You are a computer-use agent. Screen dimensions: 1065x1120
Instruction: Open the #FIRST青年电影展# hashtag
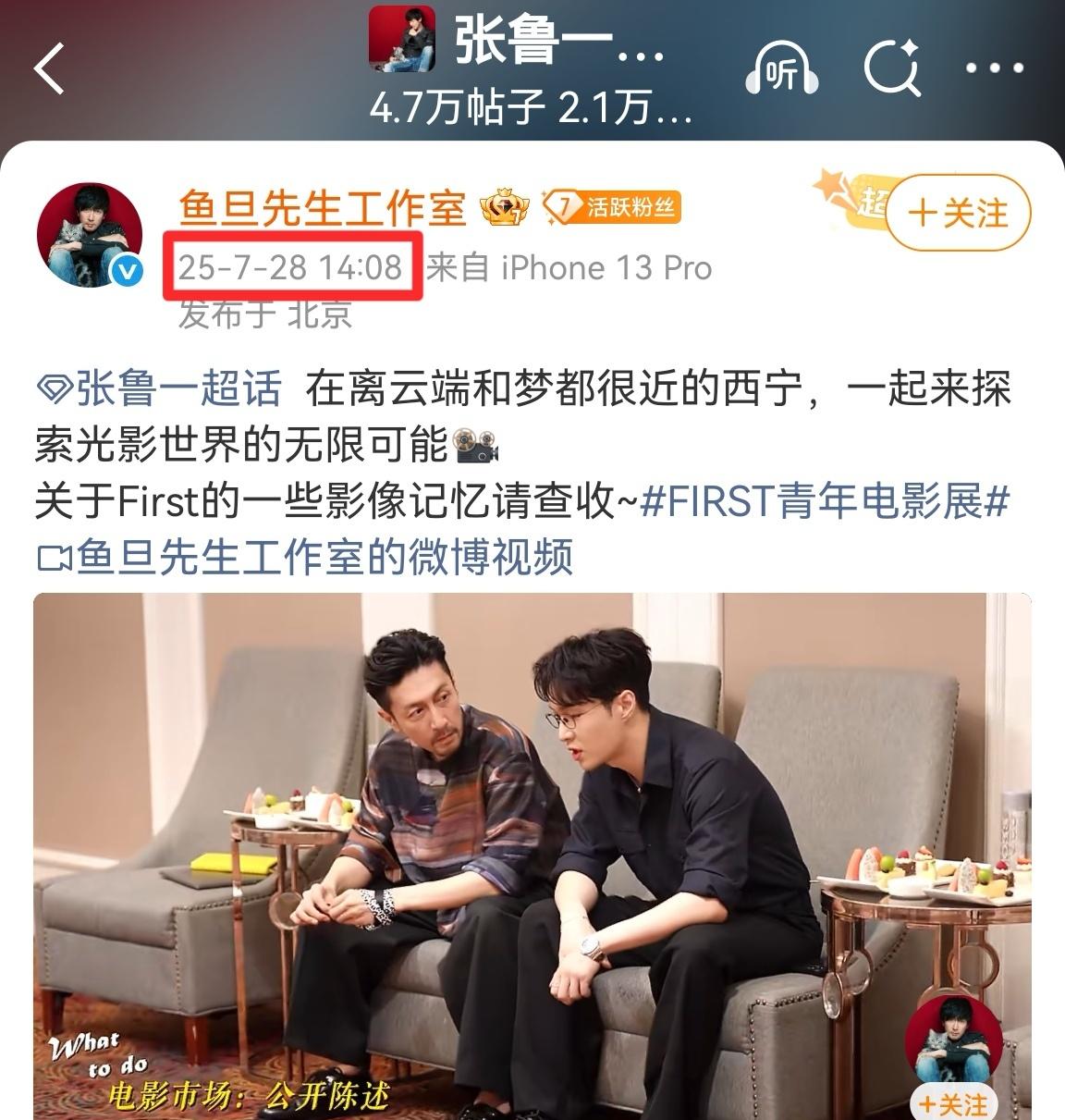point(825,502)
